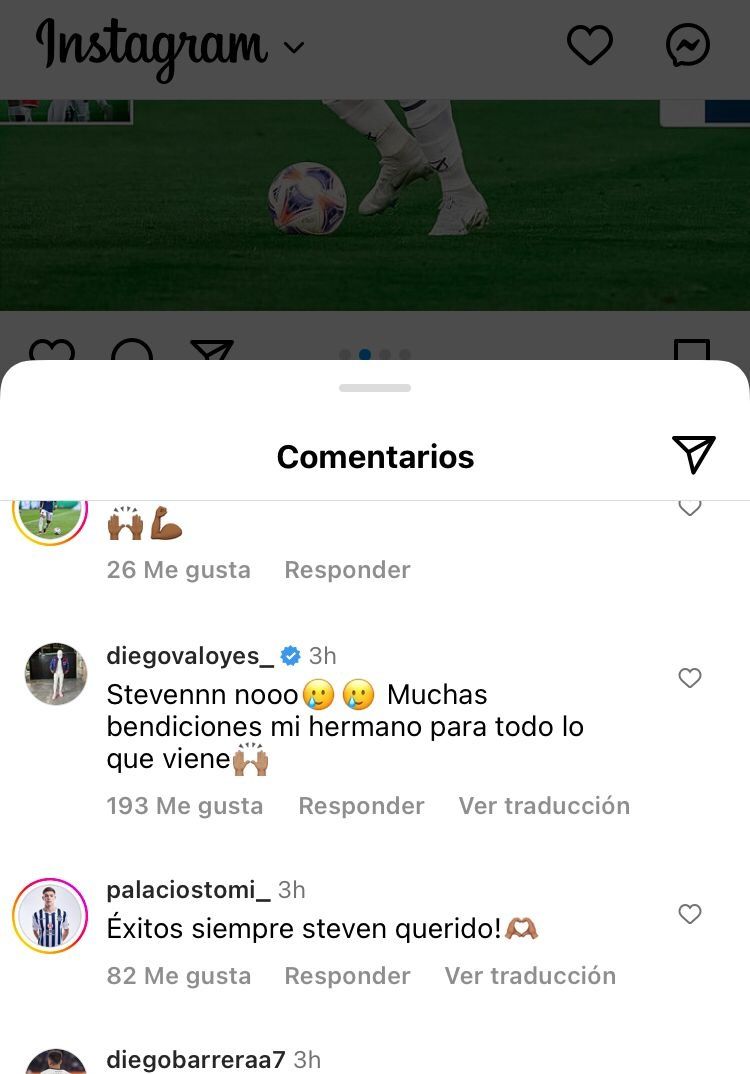Reply to diegovaloyes_'s comment
This screenshot has height=1074, width=750.
click(x=361, y=806)
